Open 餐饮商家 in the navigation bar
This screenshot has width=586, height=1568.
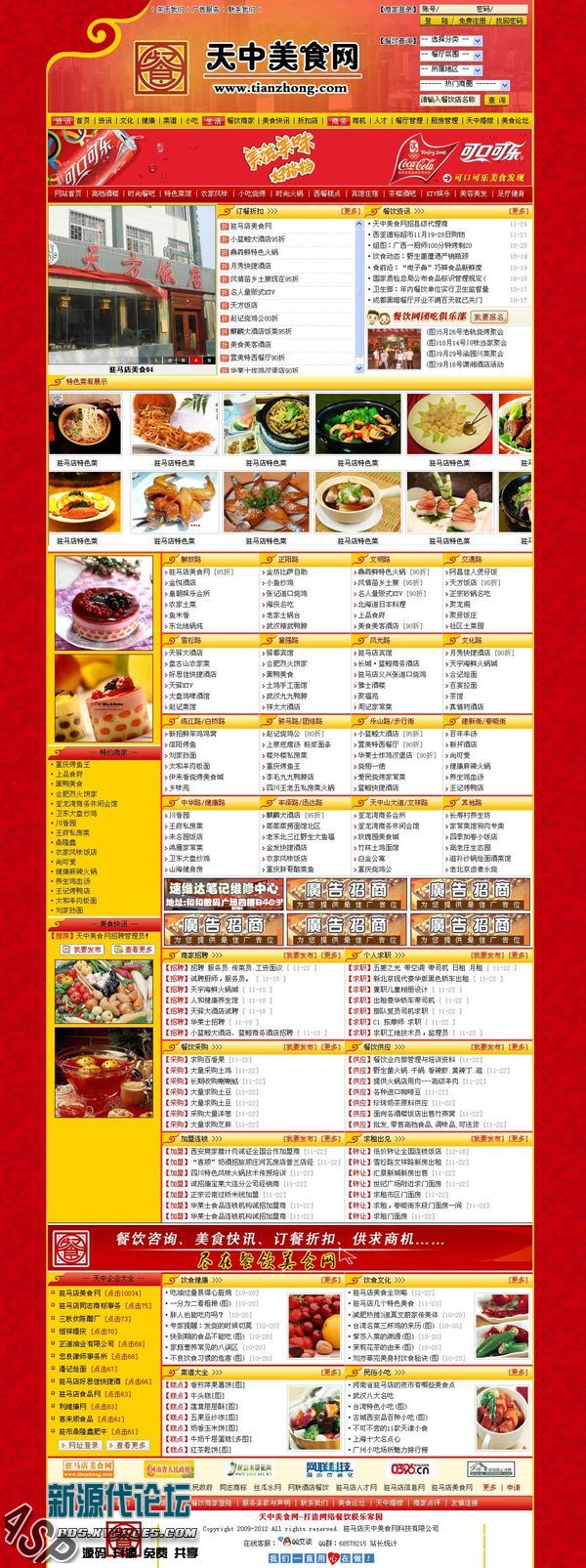click(240, 121)
